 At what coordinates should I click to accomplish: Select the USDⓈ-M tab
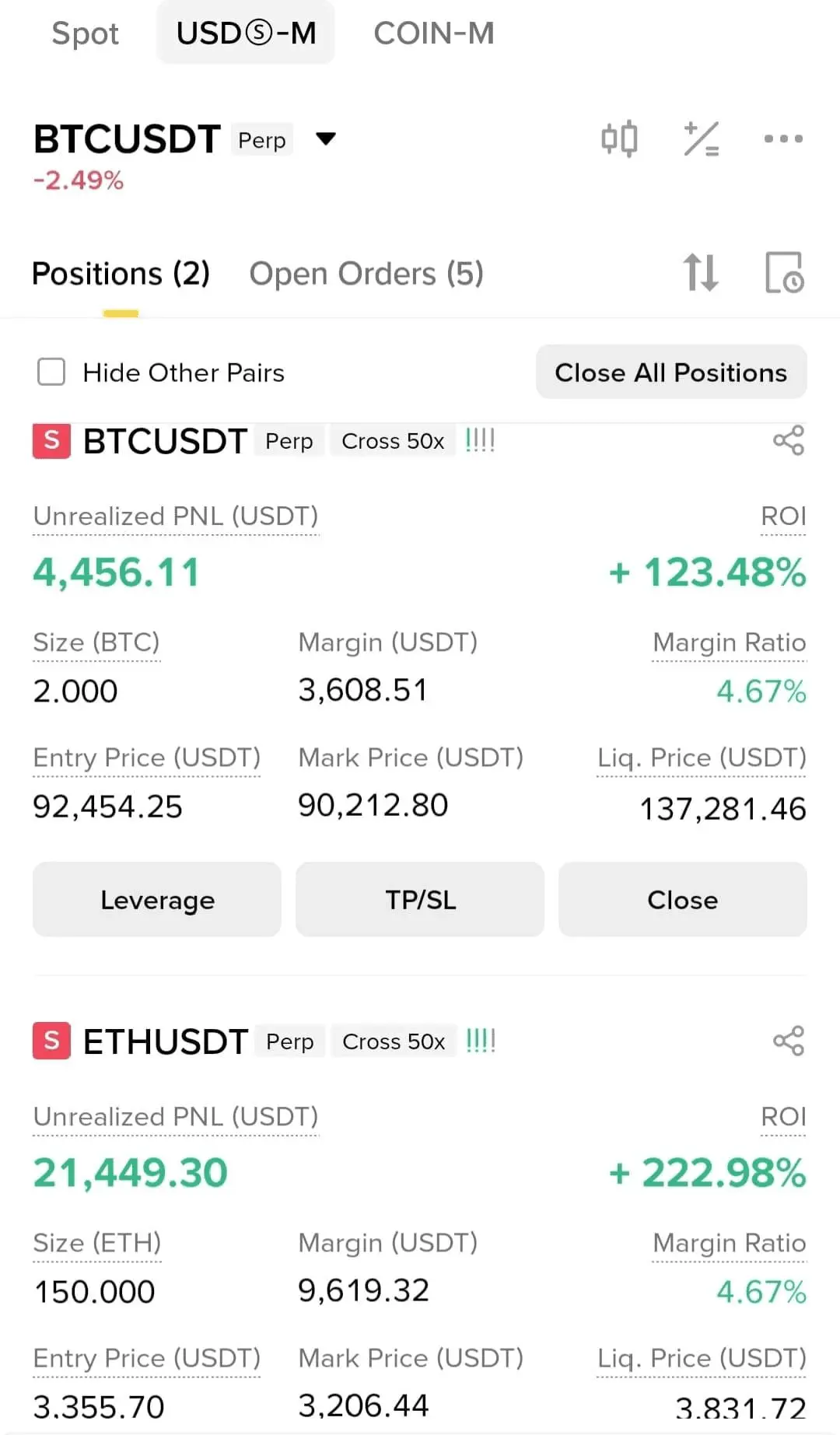(246, 33)
